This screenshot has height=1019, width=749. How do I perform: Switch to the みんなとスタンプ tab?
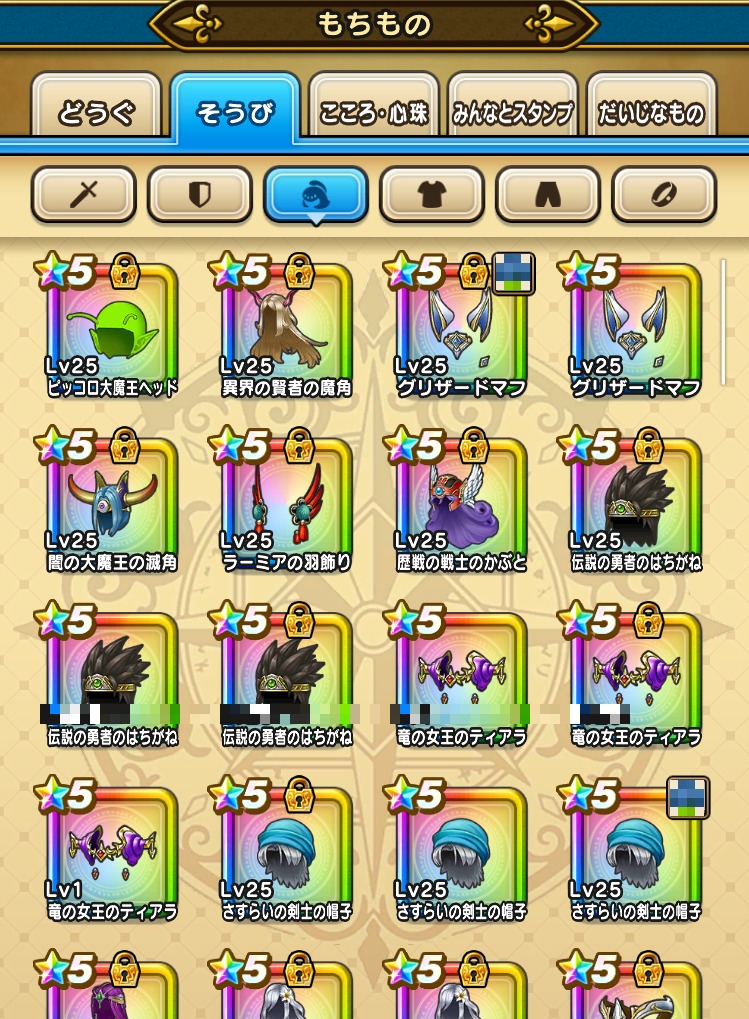tap(513, 112)
